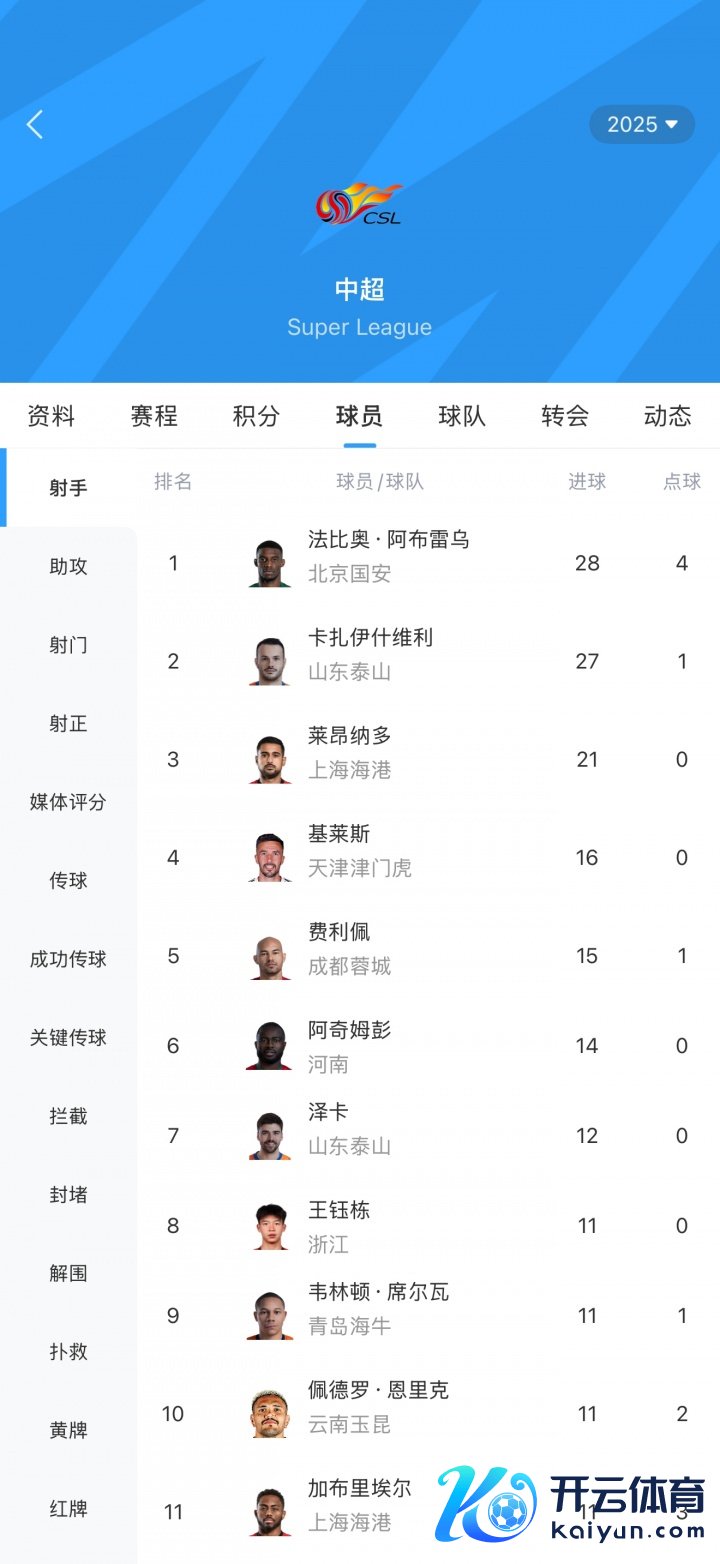Select 射正 stats category
The height and width of the screenshot is (1564, 720).
click(68, 723)
